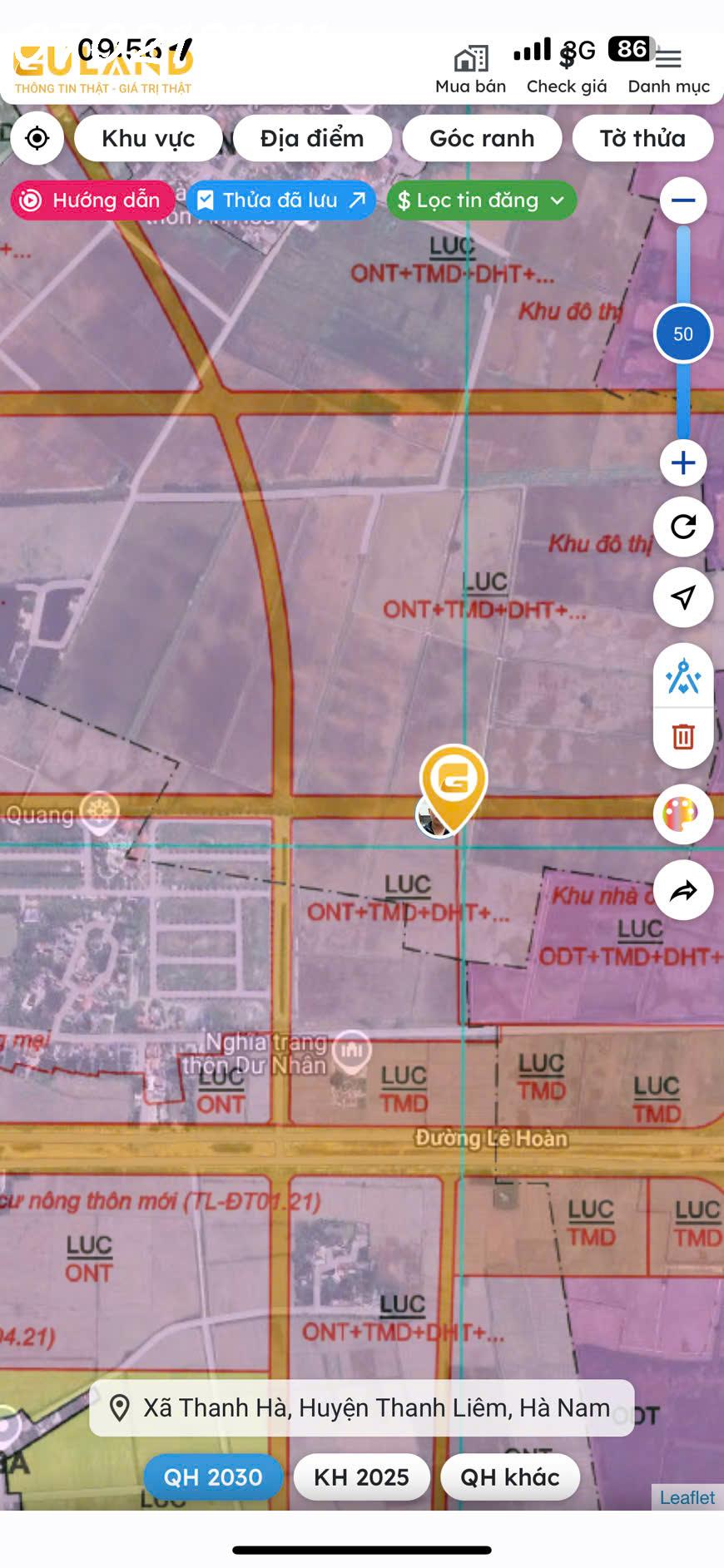Switch to the KH 2025 tab
The image size is (724, 1568).
click(361, 1476)
